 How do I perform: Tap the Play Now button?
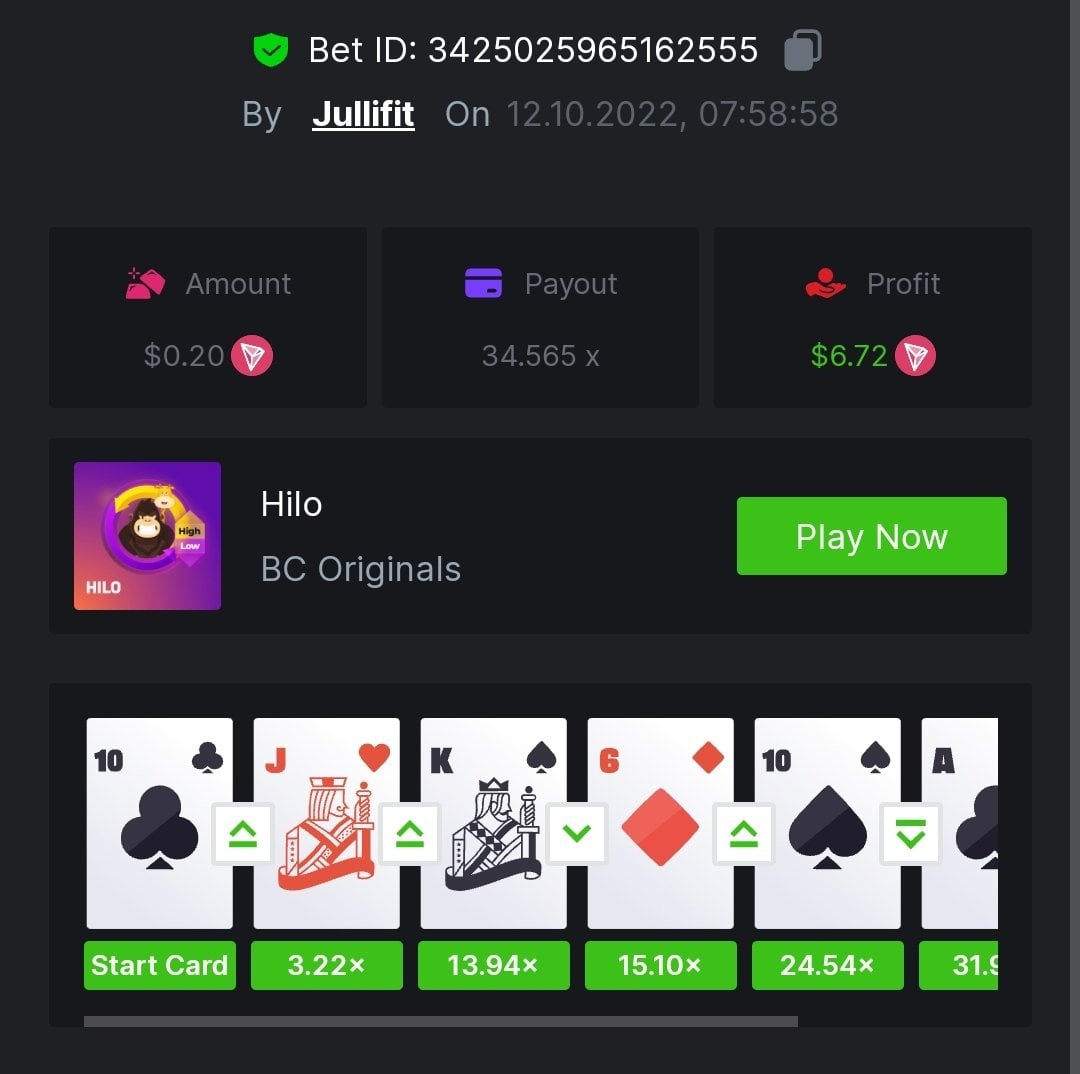871,536
